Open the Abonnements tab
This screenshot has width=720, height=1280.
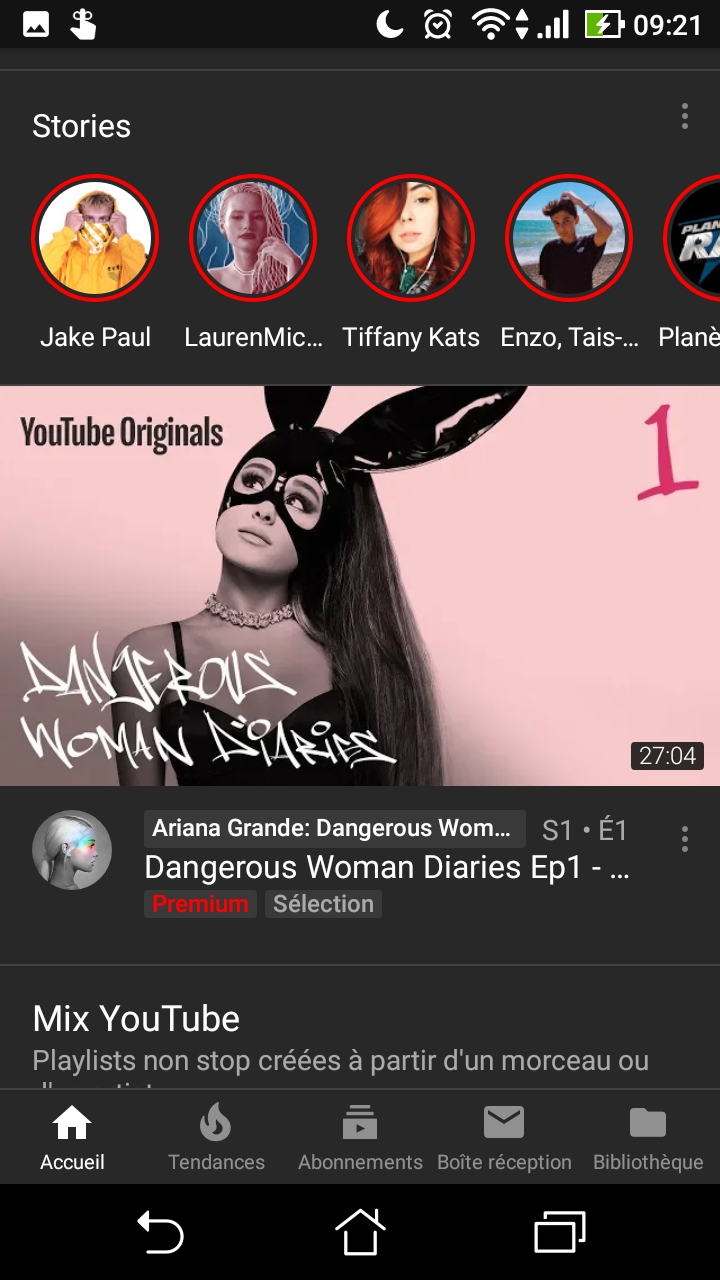[360, 1138]
